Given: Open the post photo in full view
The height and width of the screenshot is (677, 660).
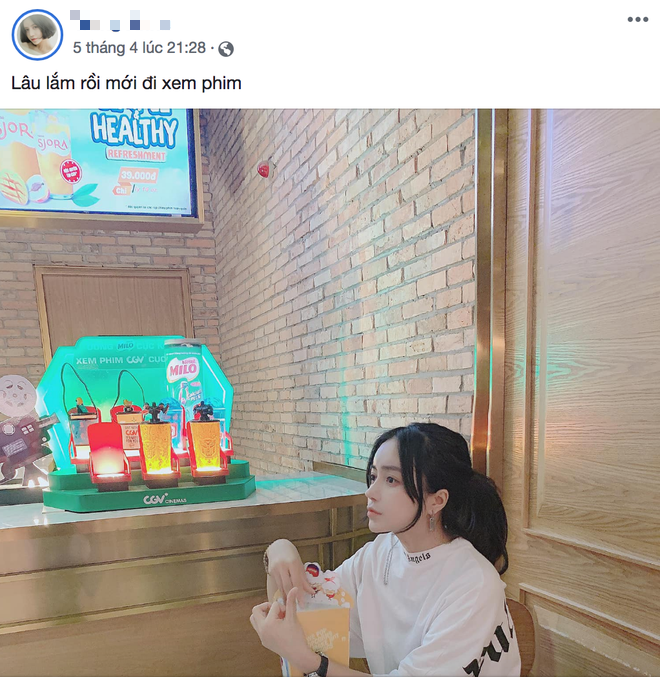Looking at the screenshot, I should [x=330, y=392].
